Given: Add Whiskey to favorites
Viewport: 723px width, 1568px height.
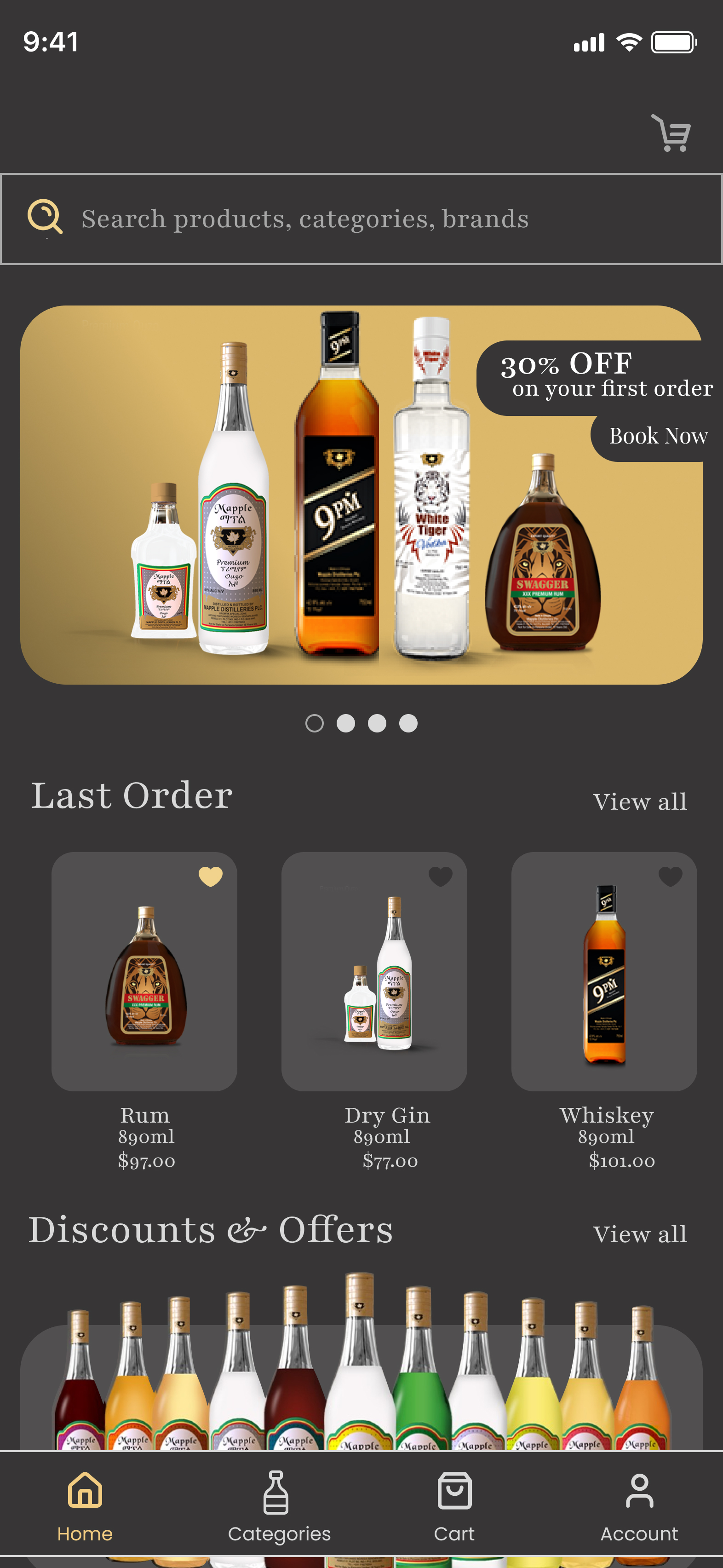Looking at the screenshot, I should pyautogui.click(x=670, y=876).
